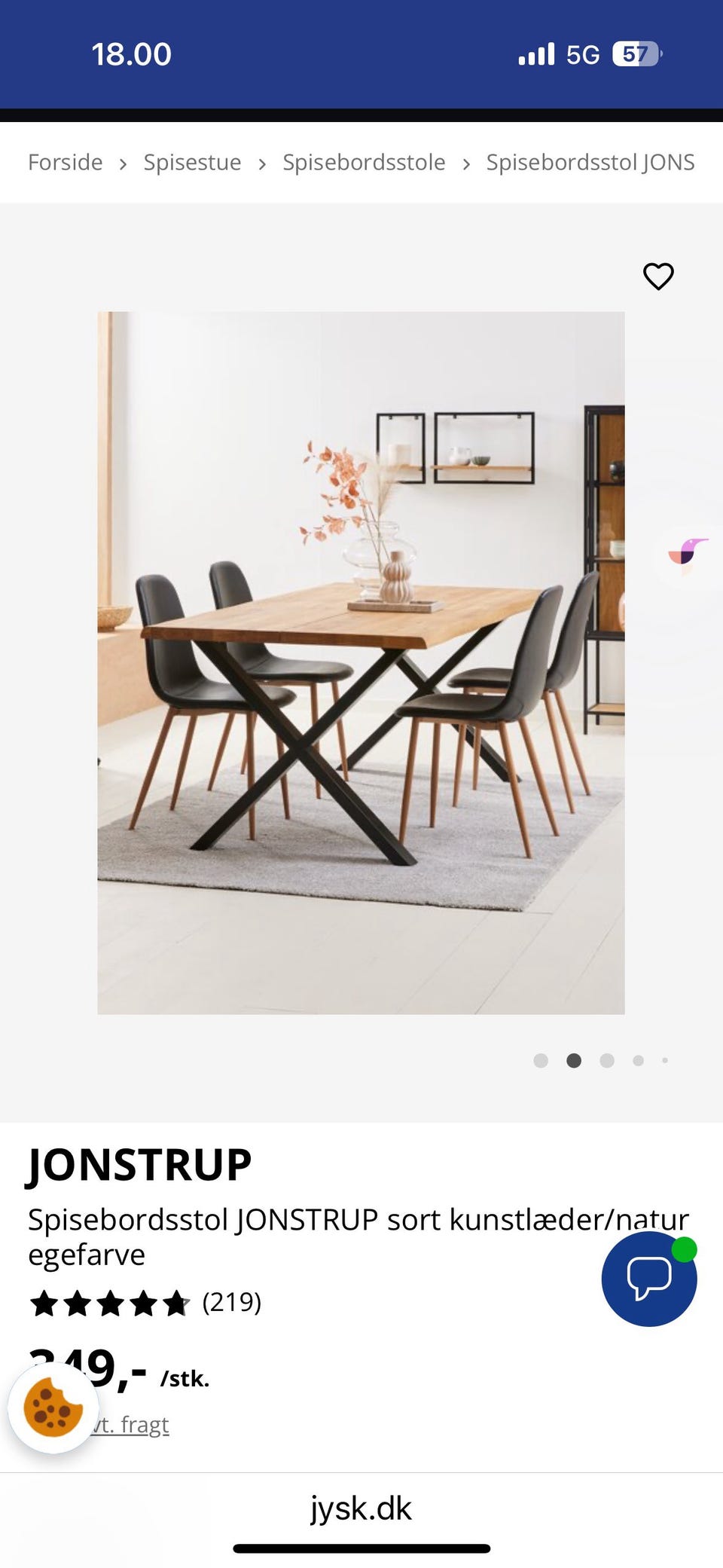Open the Spisebordsstole breadcrumb category
This screenshot has height=1568, width=723.
tap(364, 162)
